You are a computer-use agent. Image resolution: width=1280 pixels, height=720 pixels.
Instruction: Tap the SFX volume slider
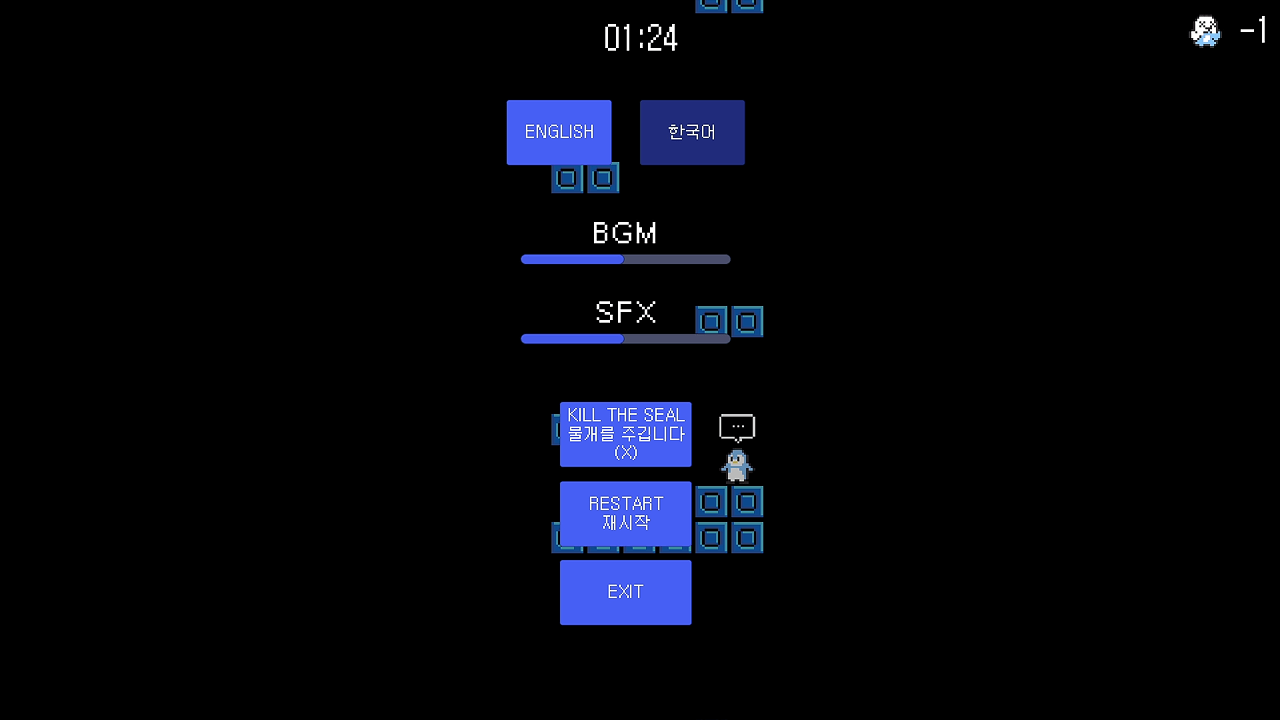pos(626,339)
